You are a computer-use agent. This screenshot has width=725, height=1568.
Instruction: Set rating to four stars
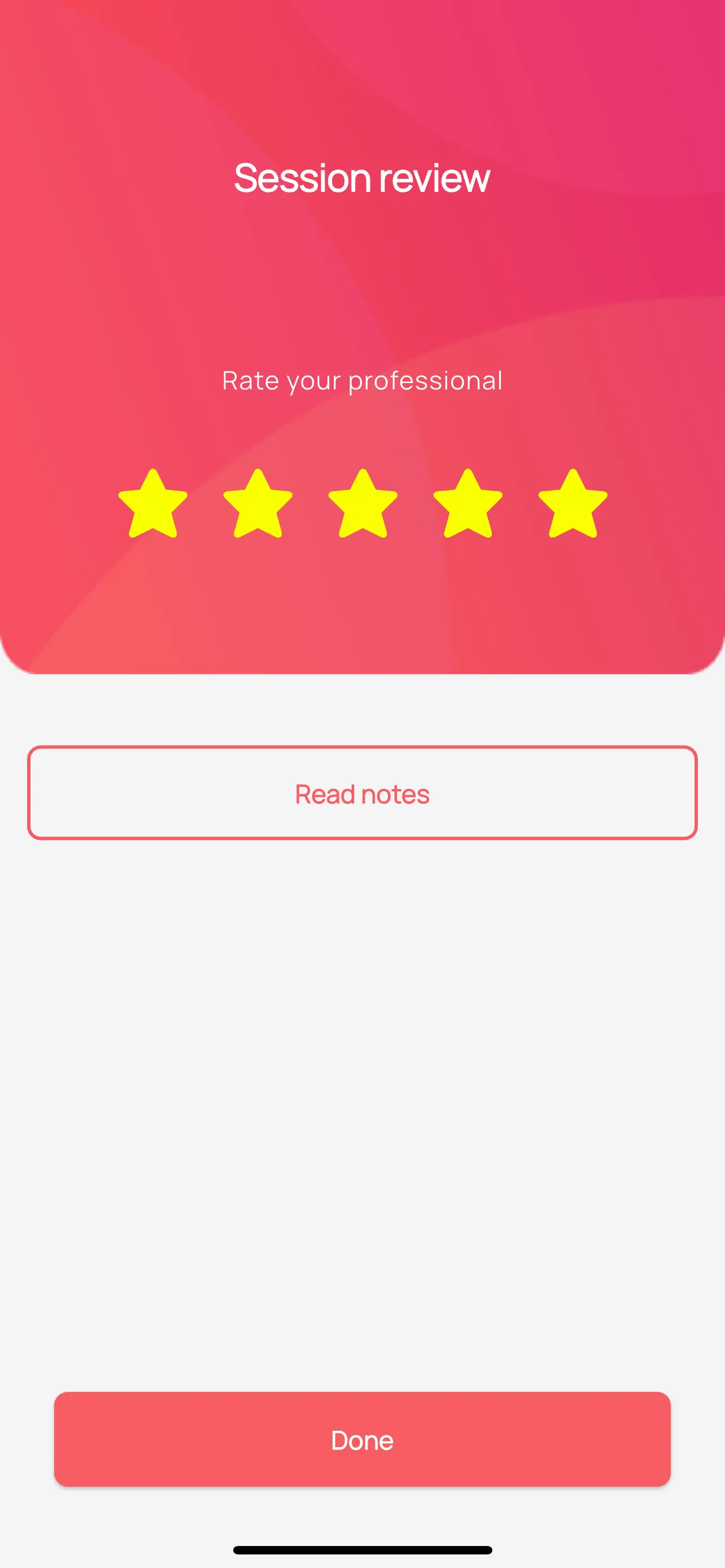(468, 505)
